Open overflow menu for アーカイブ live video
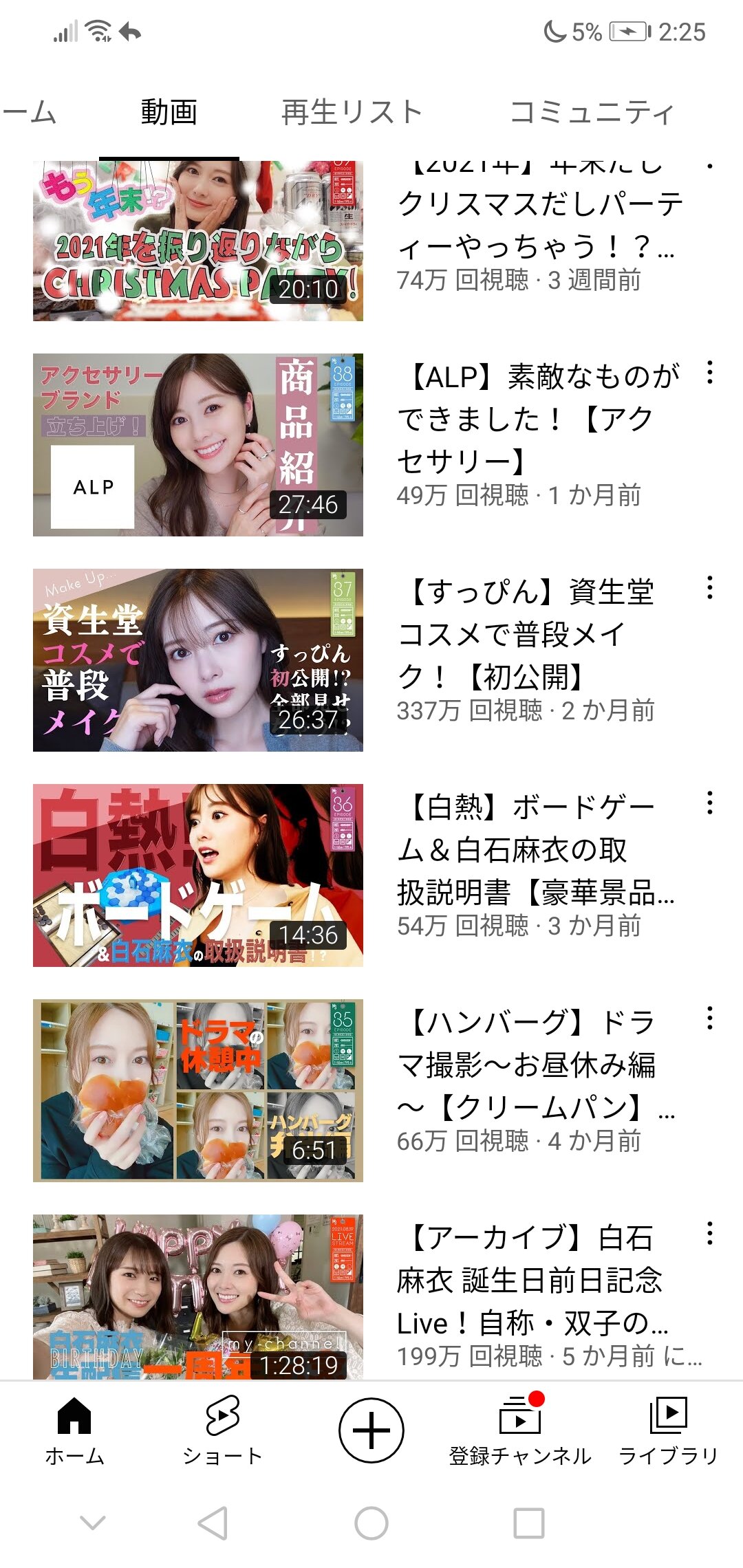The width and height of the screenshot is (743, 1568). click(x=710, y=1234)
